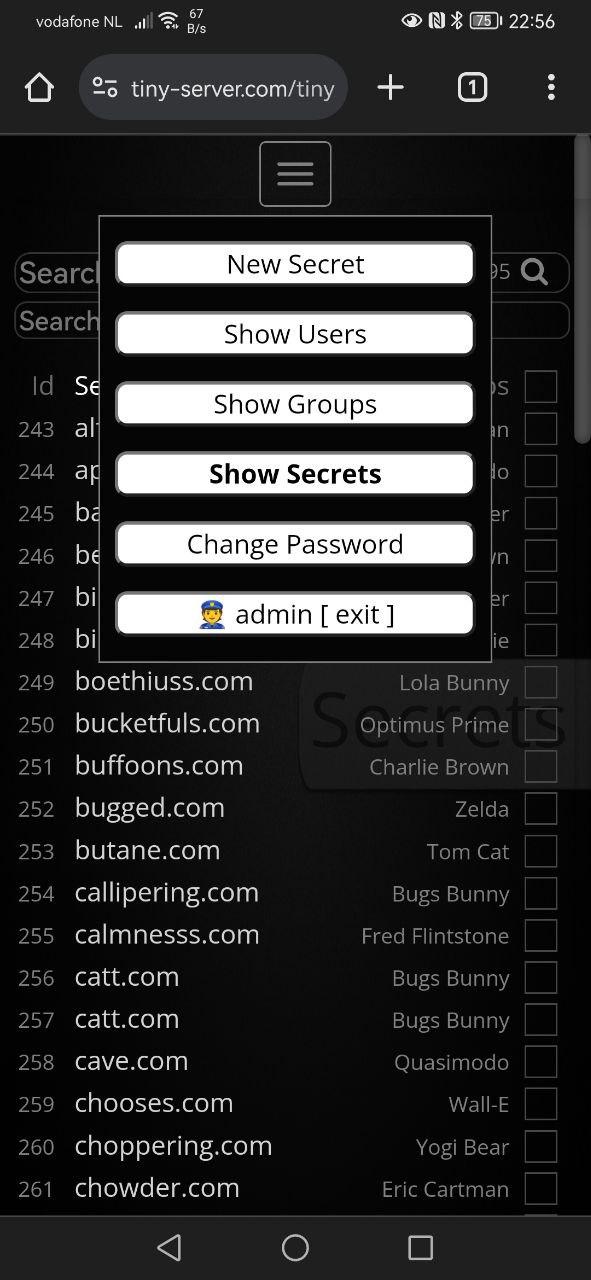Tap the system back button
Image resolution: width=591 pixels, height=1280 pixels.
click(169, 1247)
